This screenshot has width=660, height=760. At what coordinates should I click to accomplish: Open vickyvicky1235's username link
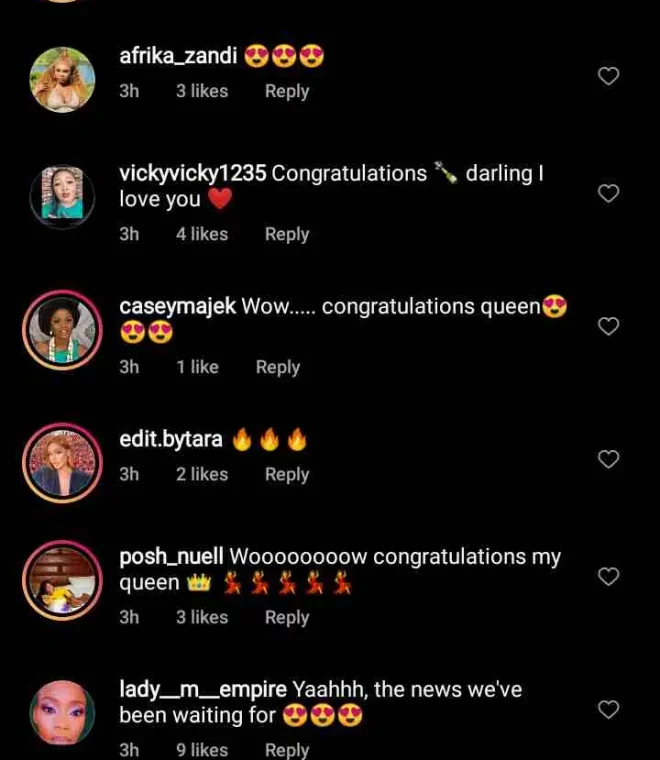click(x=192, y=173)
